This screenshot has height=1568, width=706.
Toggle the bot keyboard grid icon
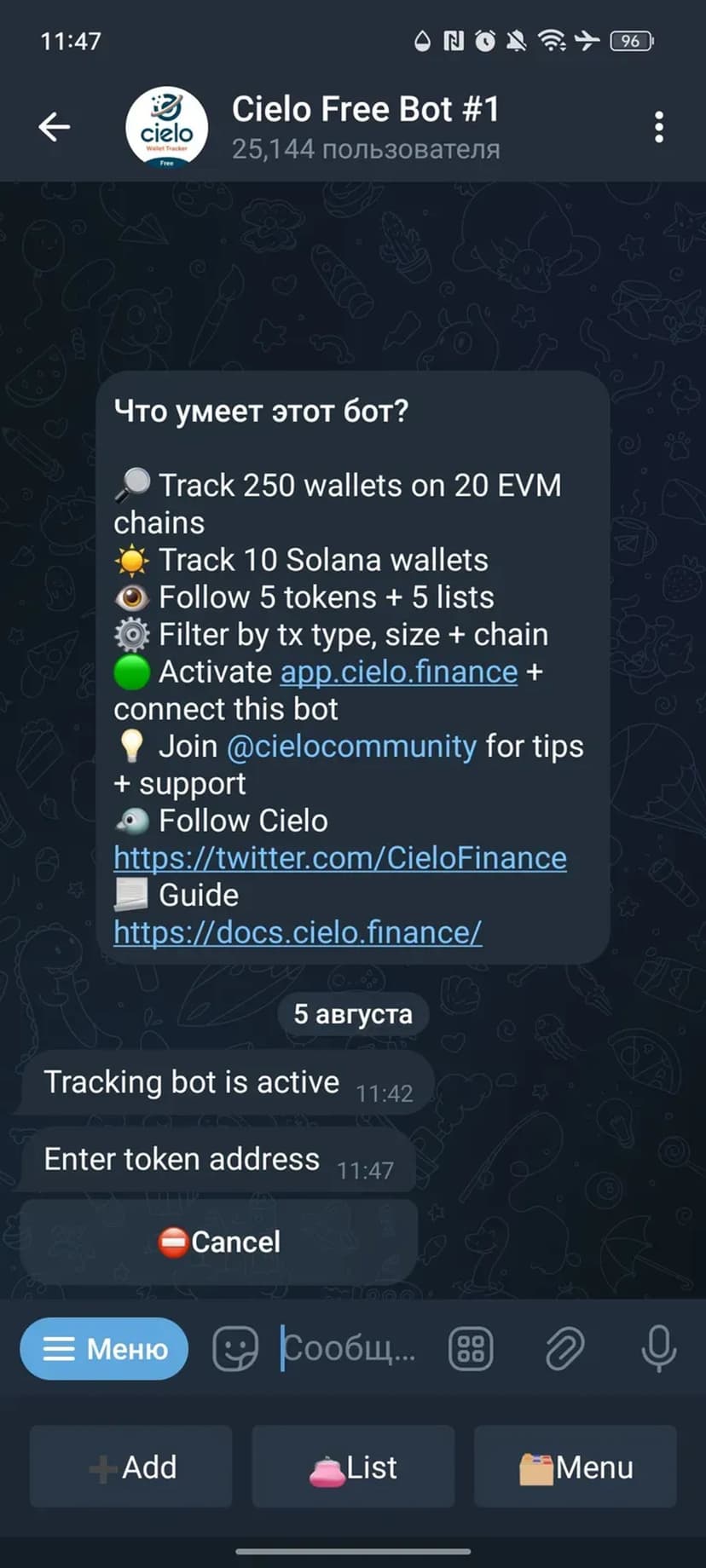pyautogui.click(x=471, y=1349)
